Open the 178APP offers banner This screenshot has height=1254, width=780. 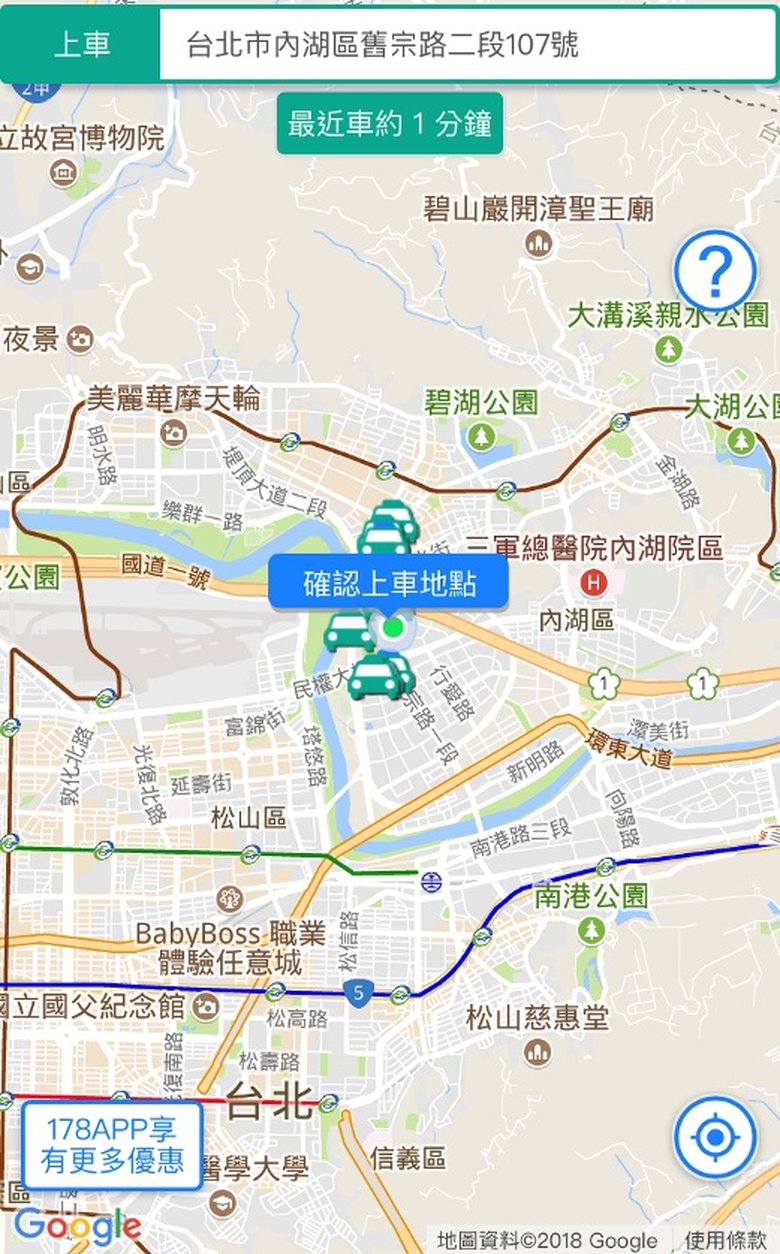pyautogui.click(x=111, y=1145)
